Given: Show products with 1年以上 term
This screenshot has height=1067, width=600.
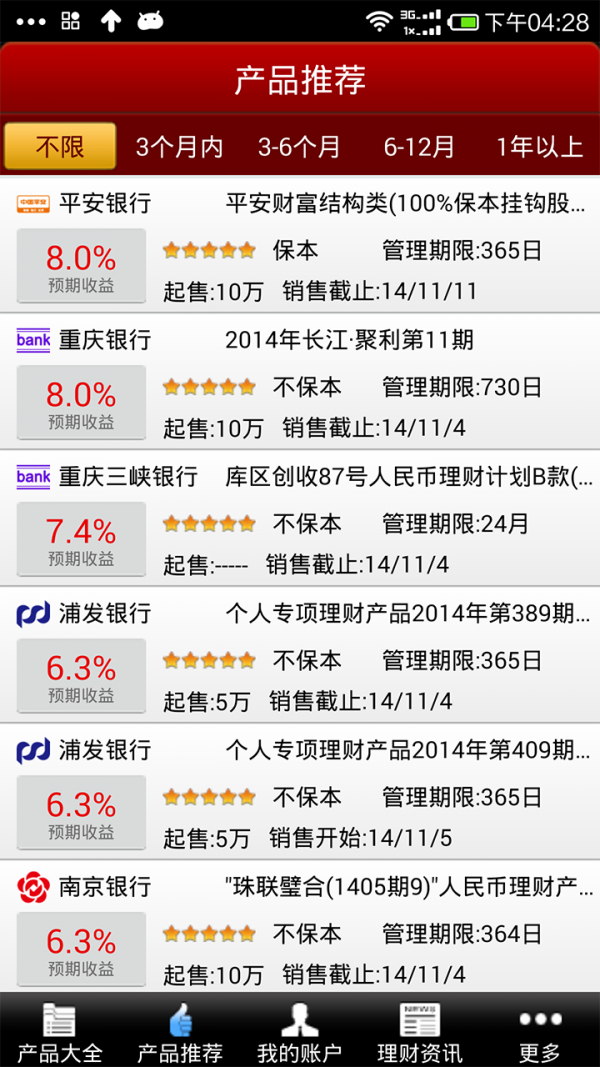Looking at the screenshot, I should [x=539, y=147].
